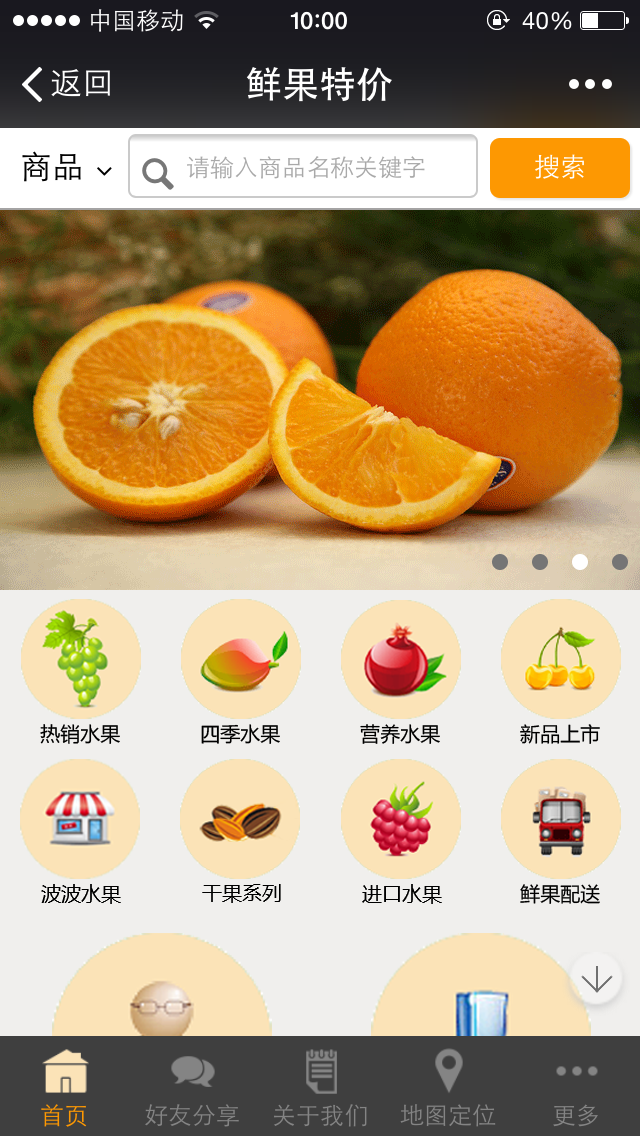This screenshot has height=1136, width=640.
Task: Tap the product keyword search field
Action: tap(304, 167)
